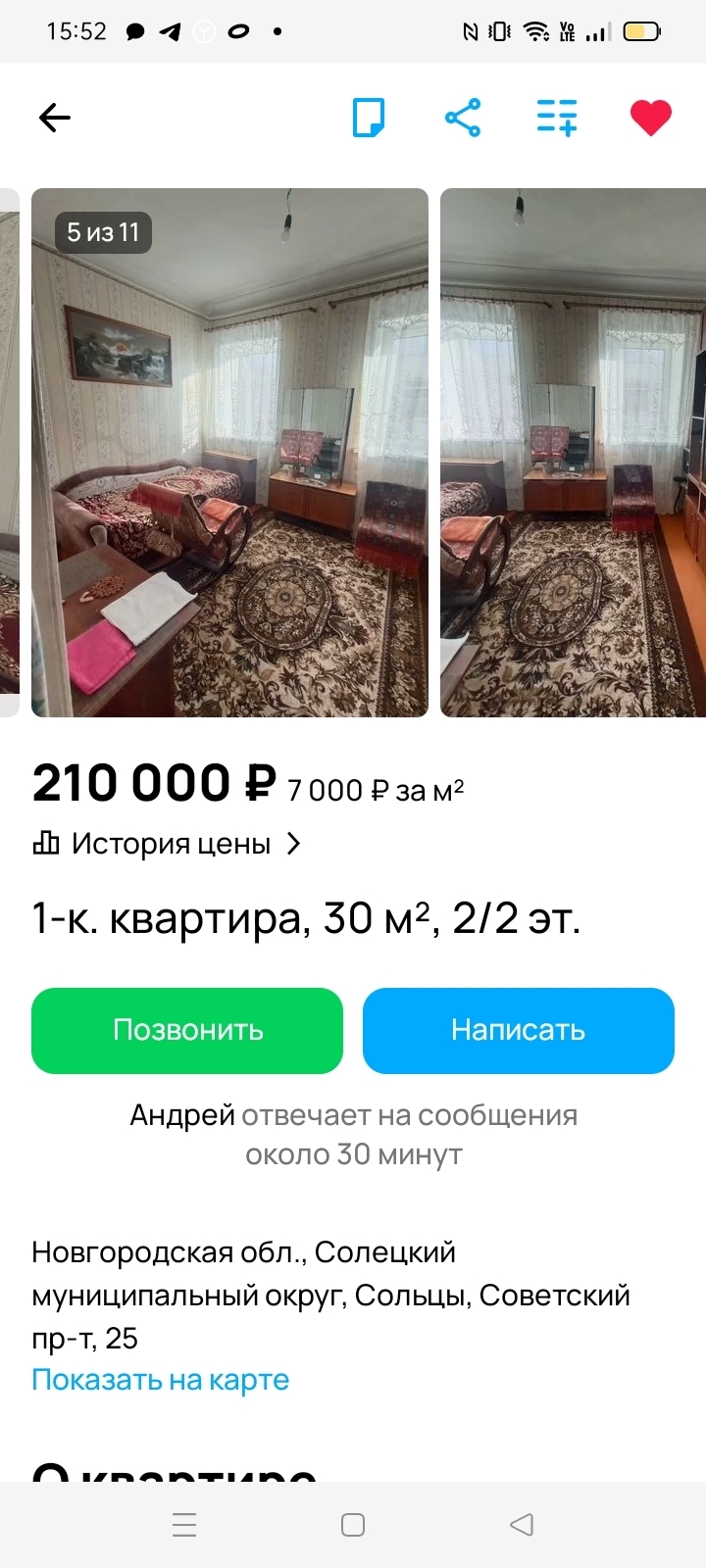Open the next apartment photo on the right
This screenshot has width=706, height=1568.
[573, 451]
